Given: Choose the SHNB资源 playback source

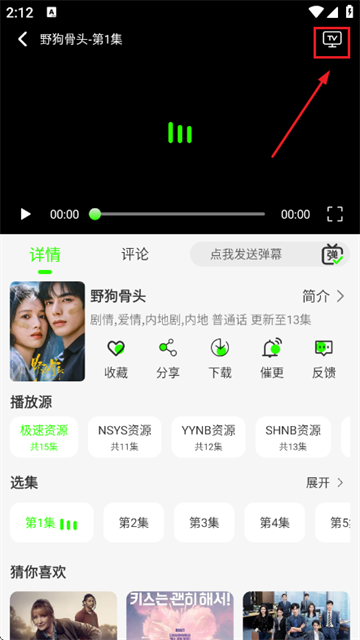Looking at the screenshot, I should click(293, 437).
